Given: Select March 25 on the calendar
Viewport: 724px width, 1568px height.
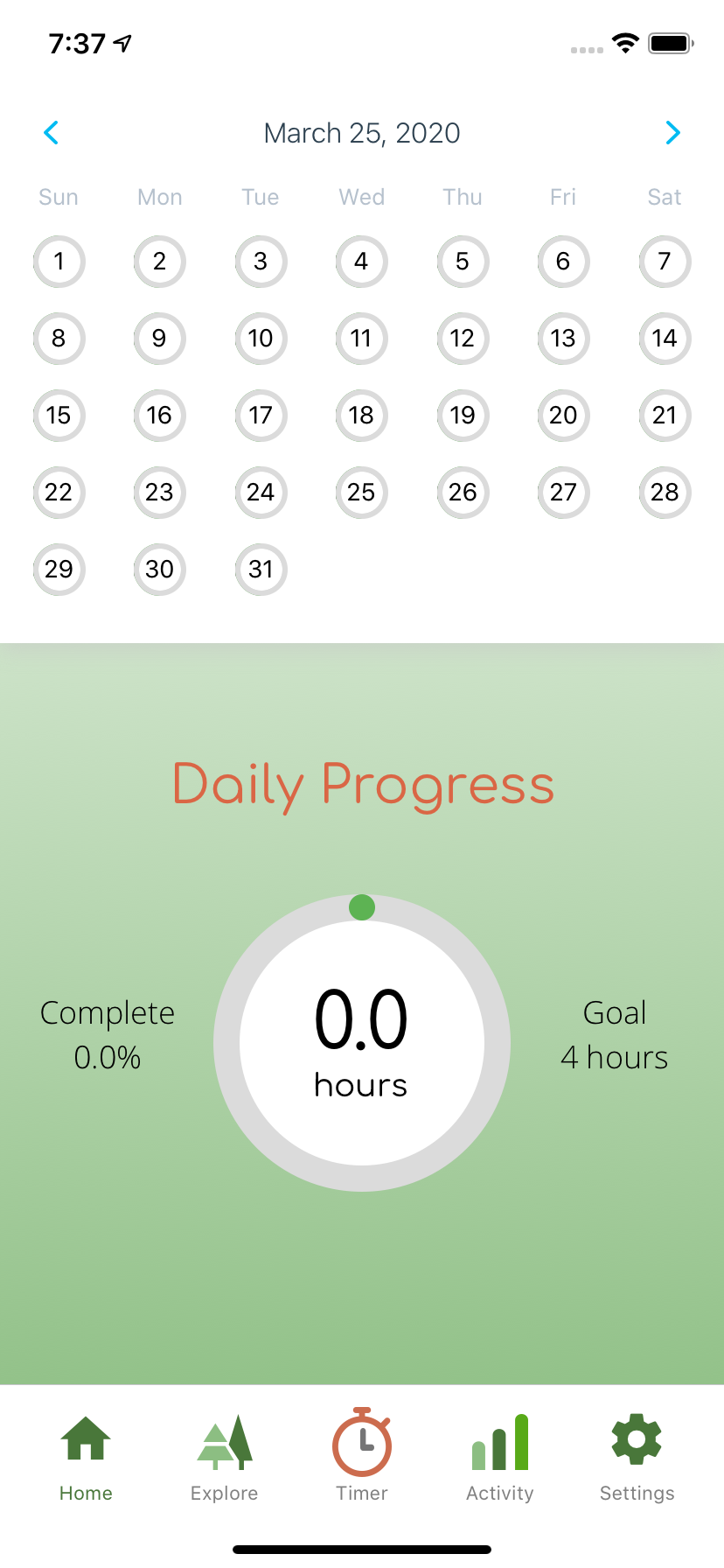Looking at the screenshot, I should [x=361, y=493].
